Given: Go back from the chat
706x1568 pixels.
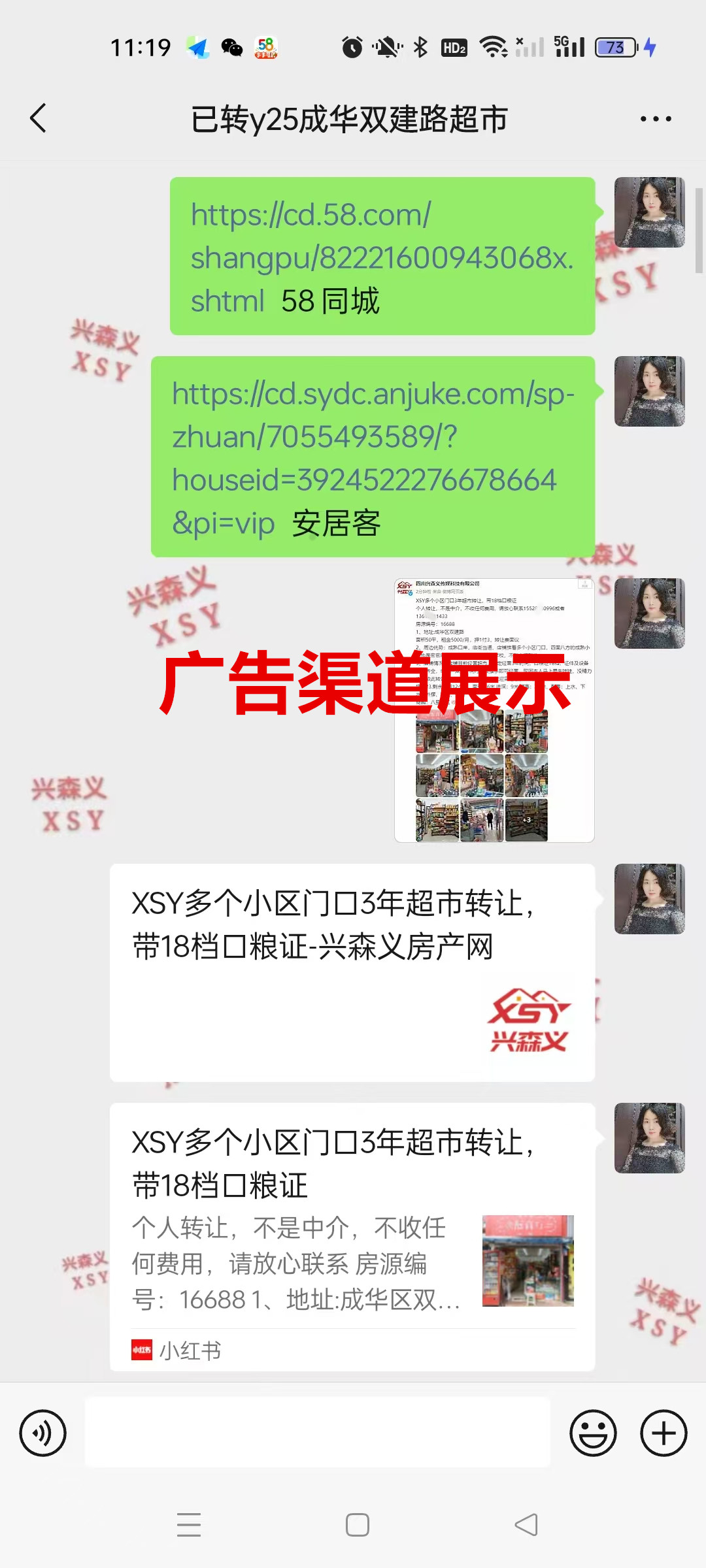Looking at the screenshot, I should click(38, 118).
